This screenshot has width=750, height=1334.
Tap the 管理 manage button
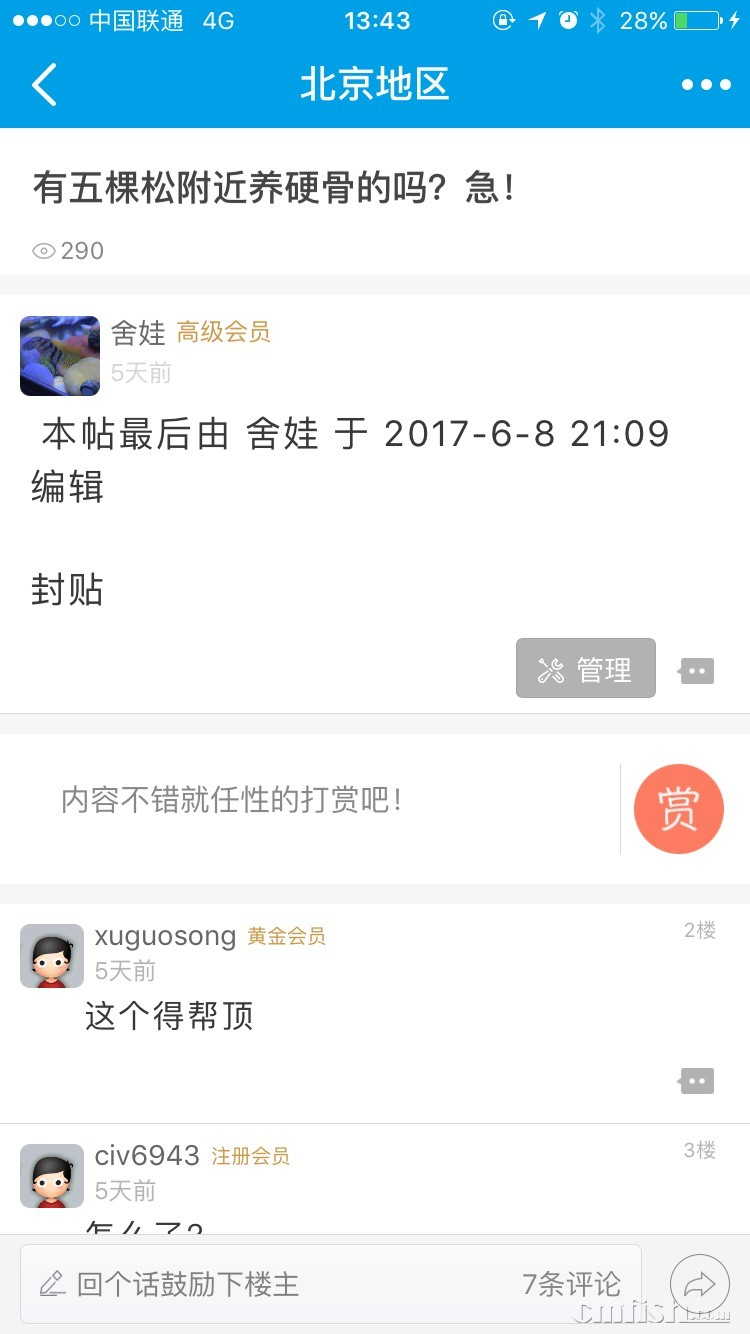(586, 669)
